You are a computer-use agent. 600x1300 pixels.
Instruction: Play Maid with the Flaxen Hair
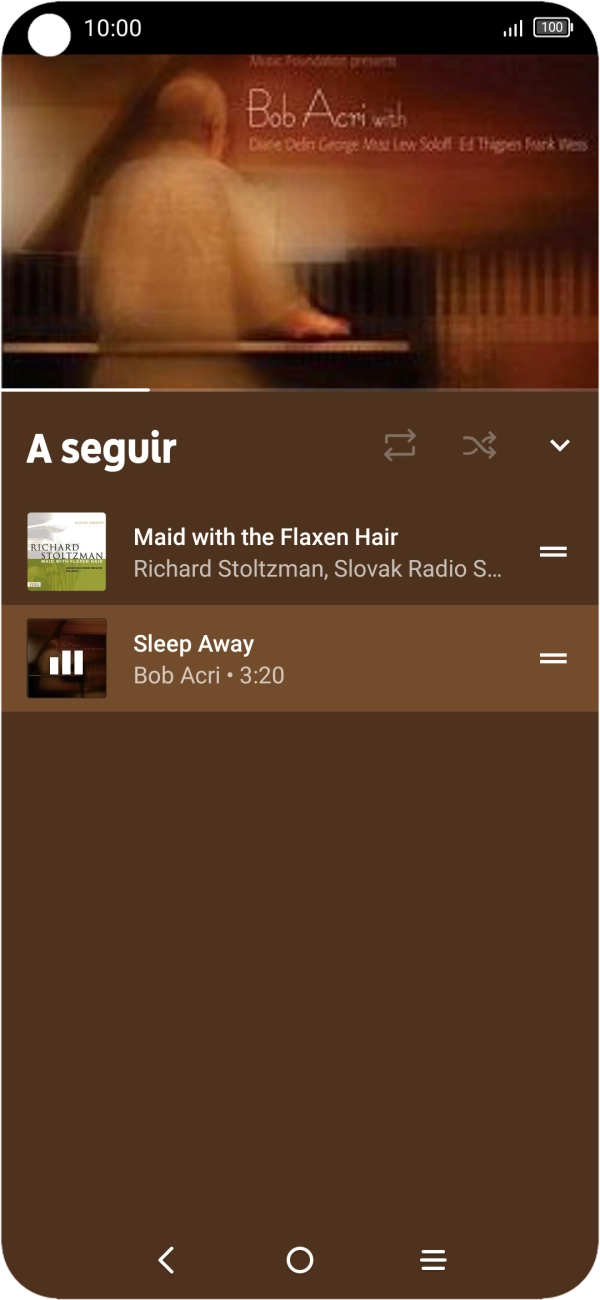(x=300, y=552)
